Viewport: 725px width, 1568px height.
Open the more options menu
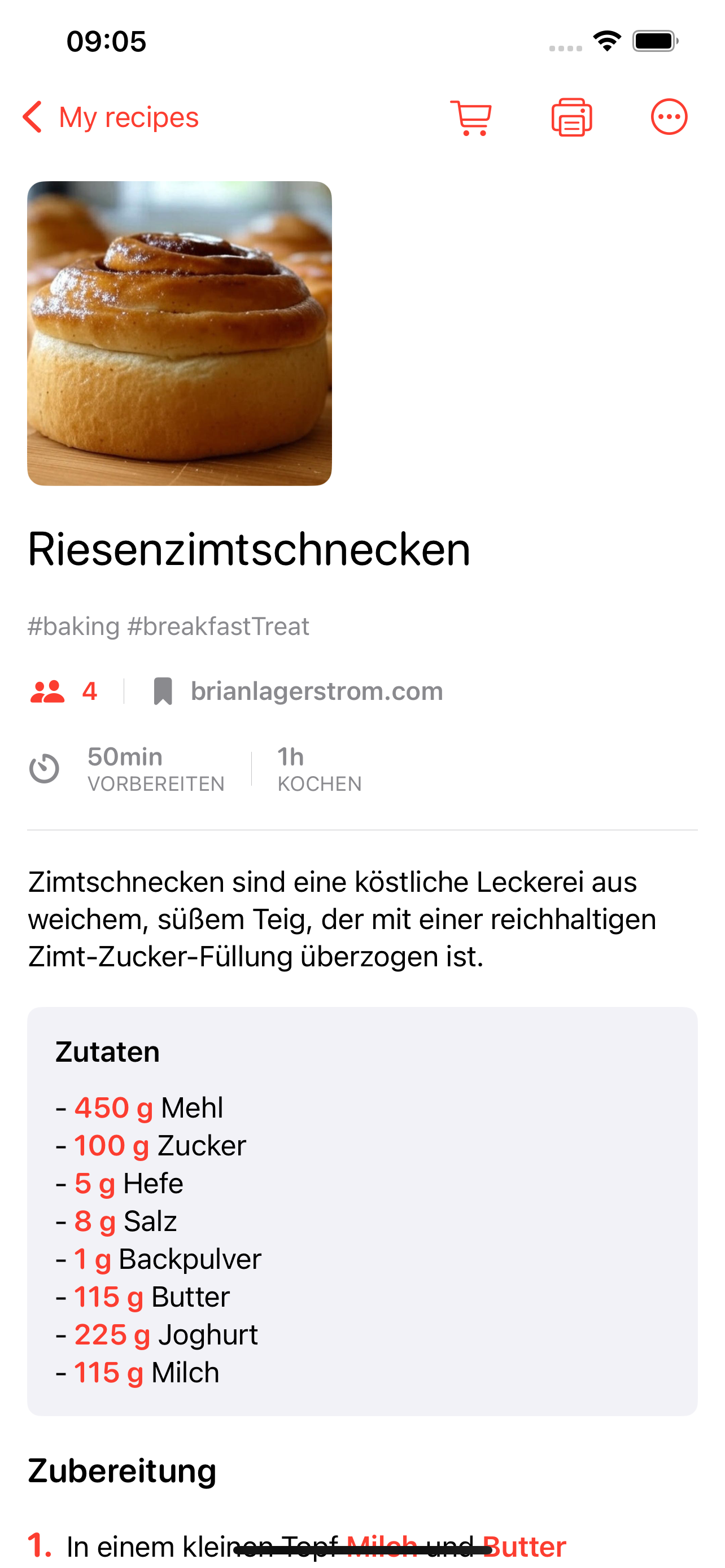click(x=669, y=117)
